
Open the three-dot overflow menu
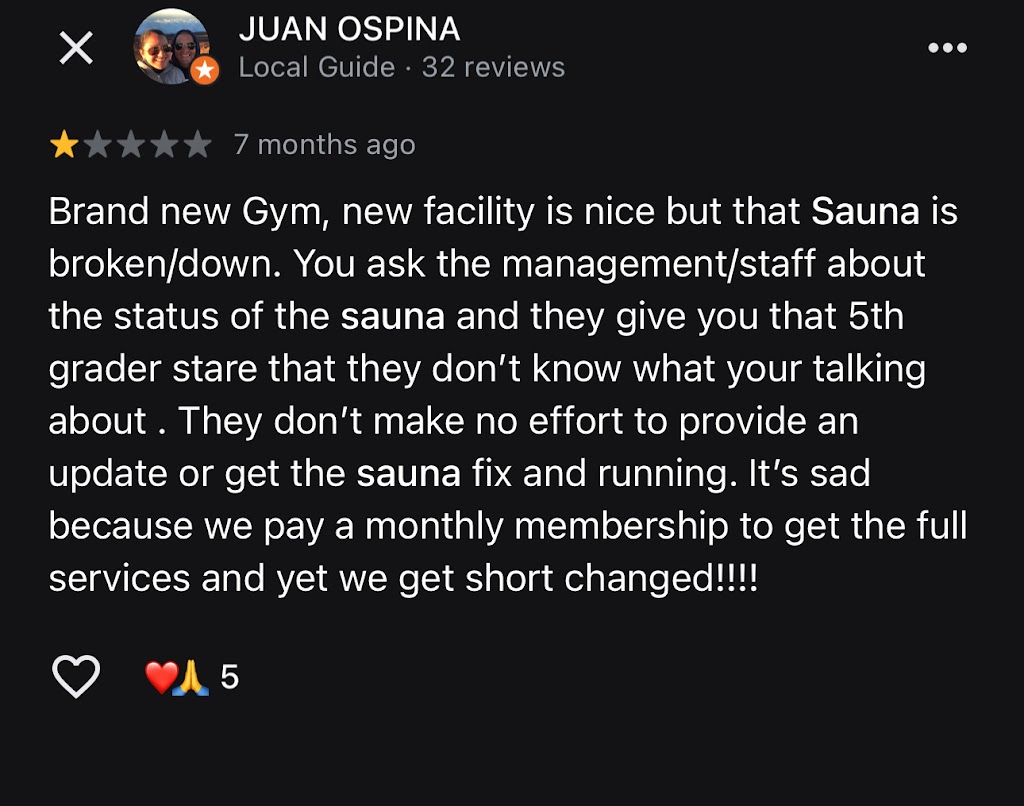946,48
